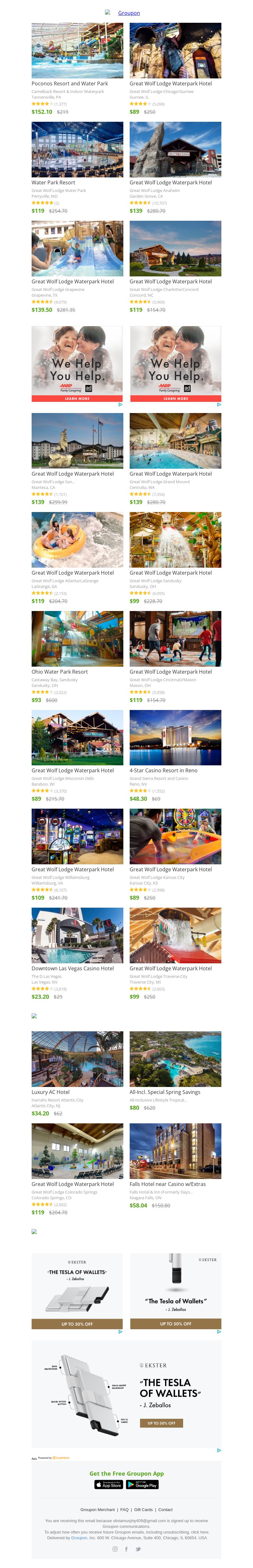253x1568 pixels.
Task: Get the app on Google Play
Action: click(142, 1485)
